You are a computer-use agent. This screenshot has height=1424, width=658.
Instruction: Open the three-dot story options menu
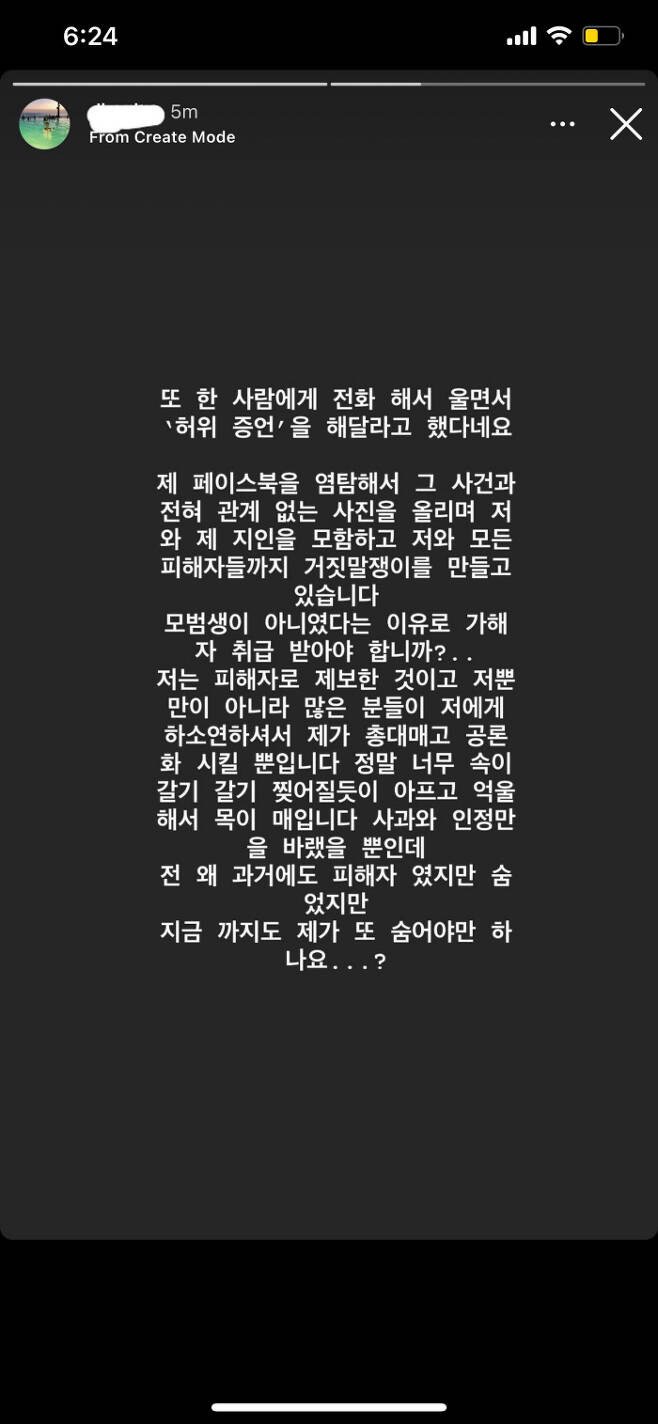tap(563, 124)
